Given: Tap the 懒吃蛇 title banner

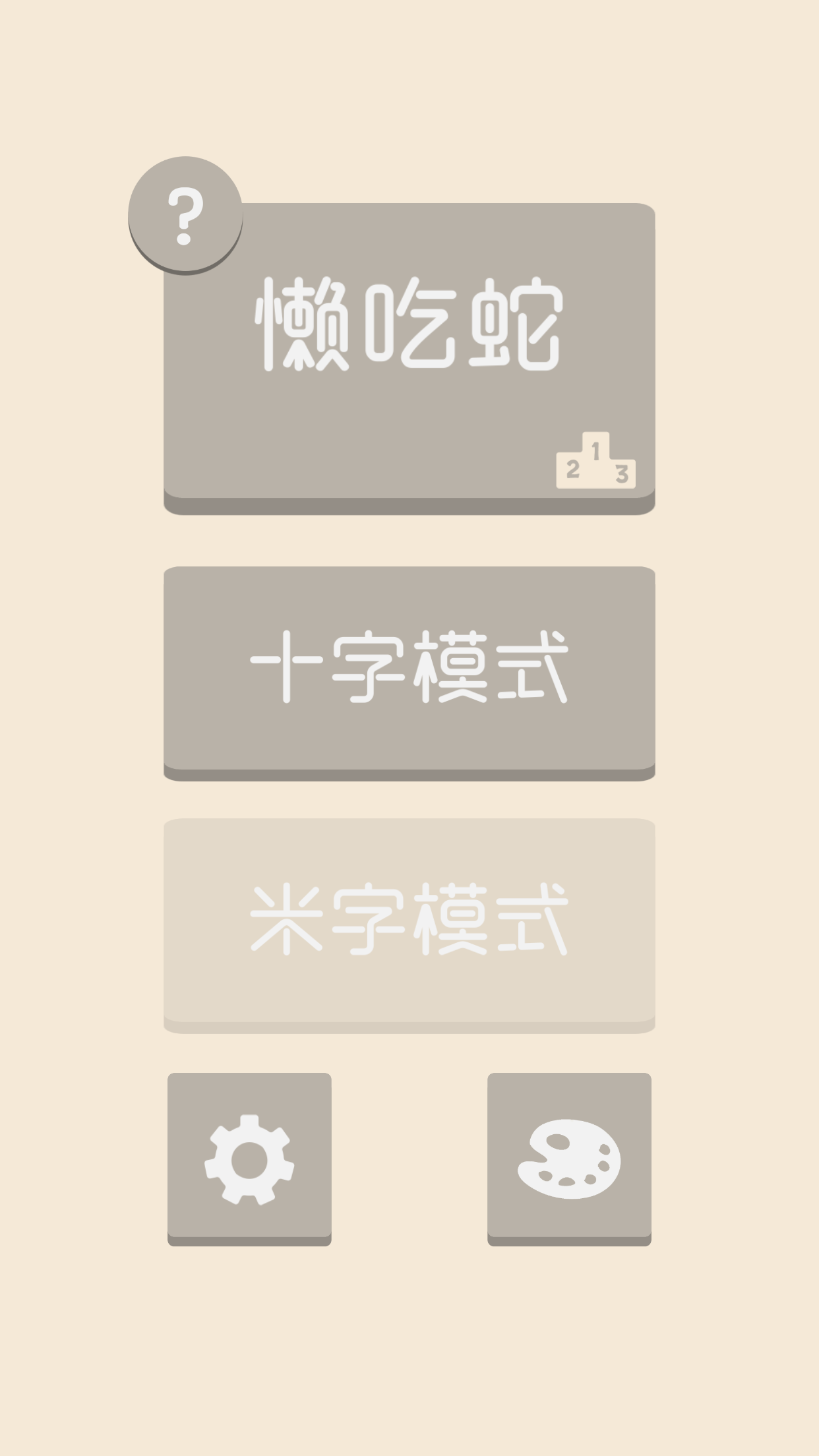Looking at the screenshot, I should click(x=409, y=330).
